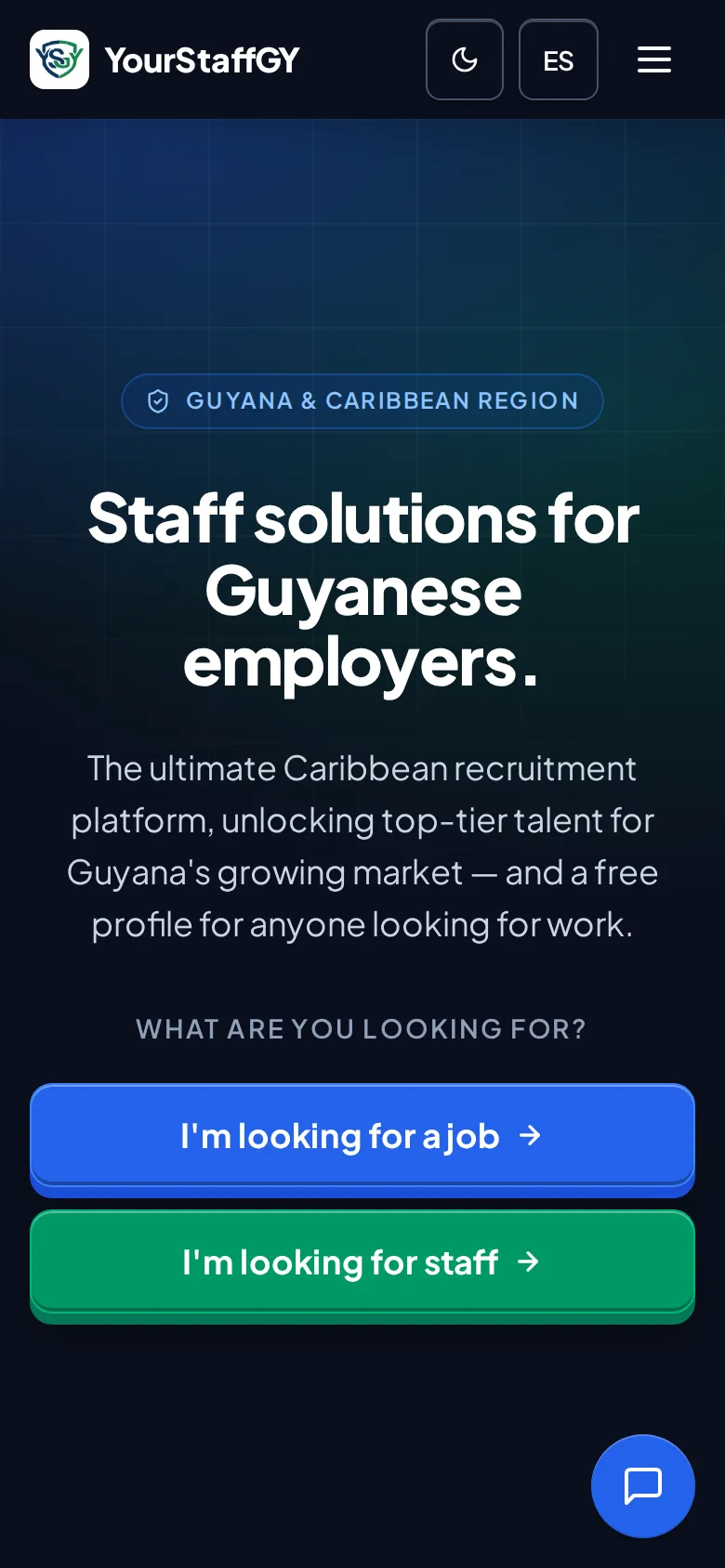Image resolution: width=725 pixels, height=1568 pixels.
Task: Go to the YourStaffGY home logo
Action: (x=165, y=59)
